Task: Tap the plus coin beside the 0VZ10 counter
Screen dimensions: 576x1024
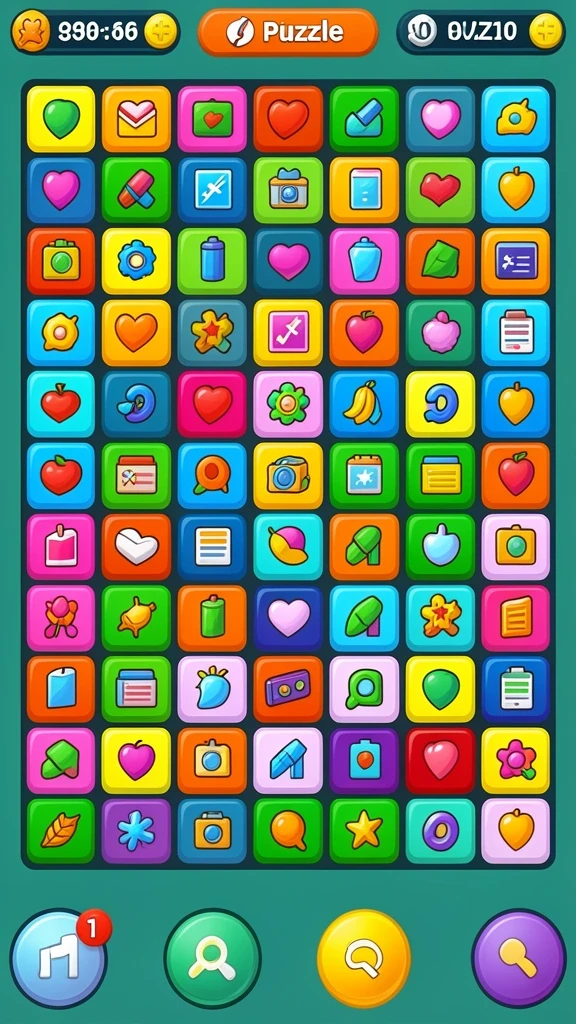Action: pos(545,31)
